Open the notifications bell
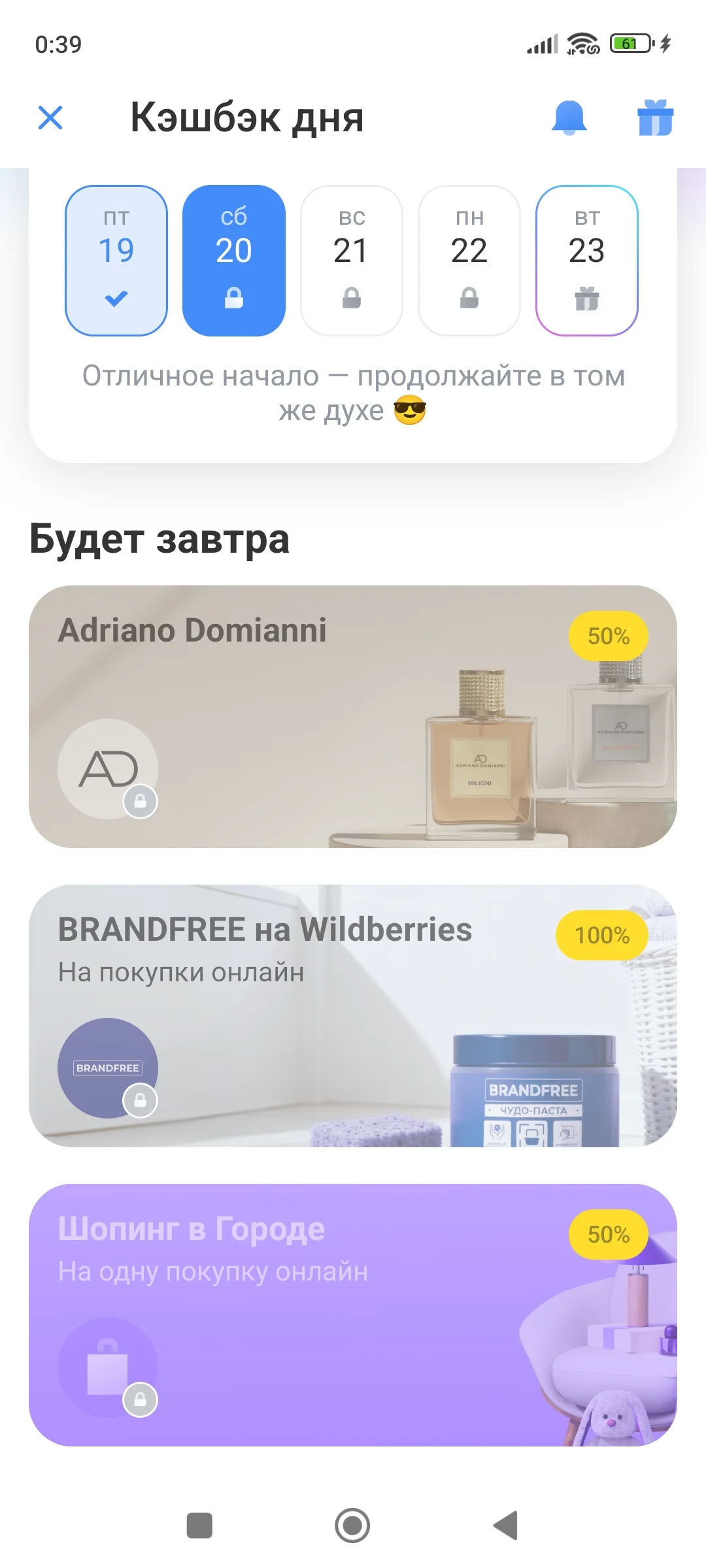This screenshot has width=706, height=1568. (569, 118)
